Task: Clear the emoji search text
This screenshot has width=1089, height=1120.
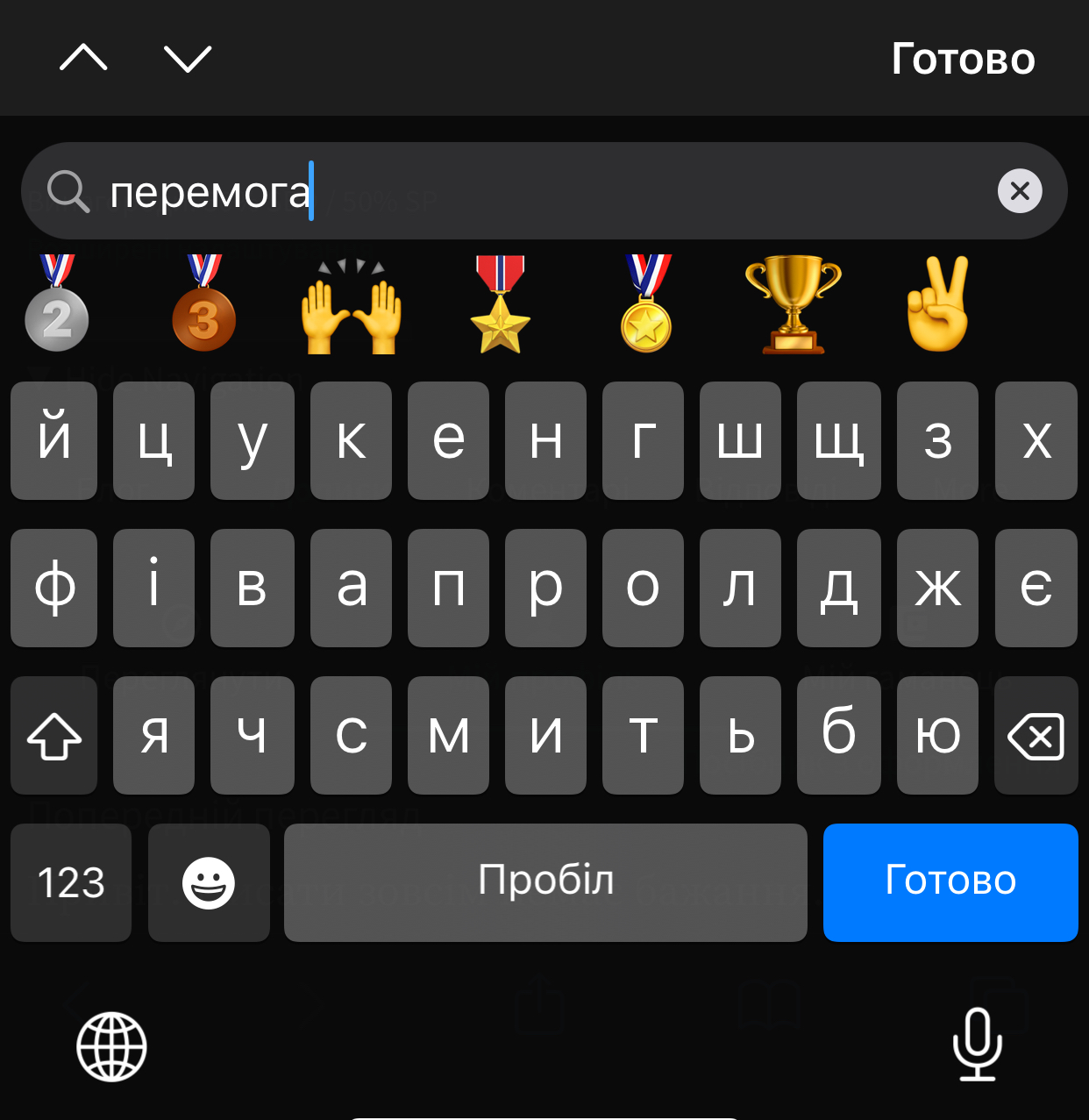Action: [1020, 191]
